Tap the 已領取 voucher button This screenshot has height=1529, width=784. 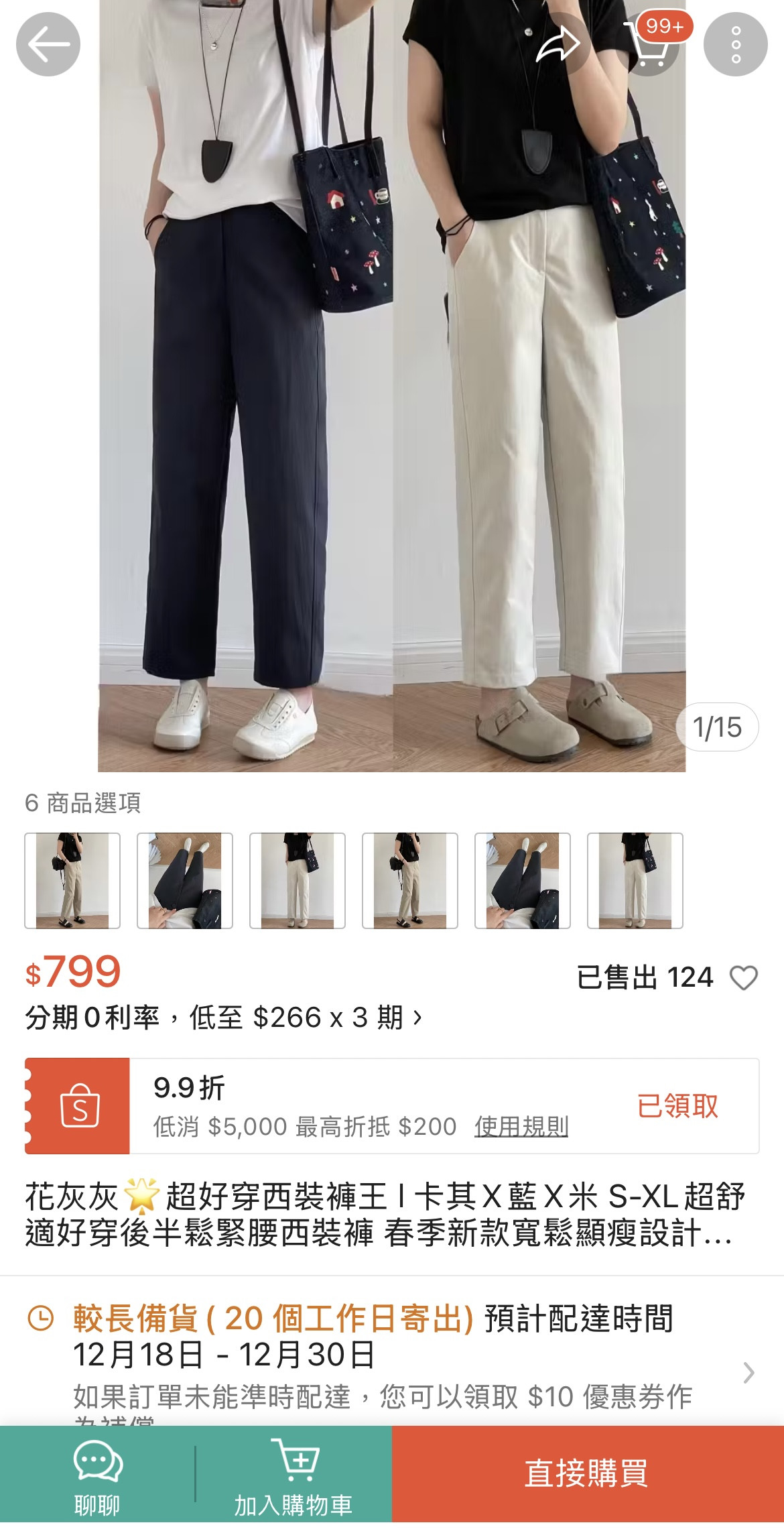click(677, 1106)
